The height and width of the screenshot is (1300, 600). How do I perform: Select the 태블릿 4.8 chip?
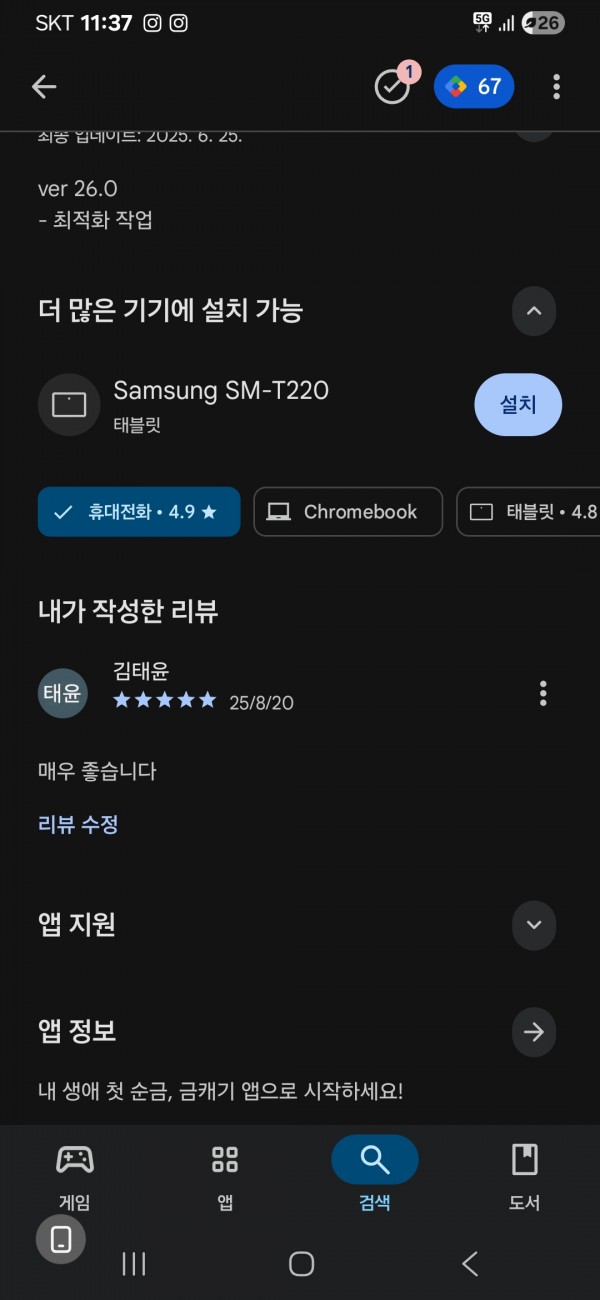(528, 512)
